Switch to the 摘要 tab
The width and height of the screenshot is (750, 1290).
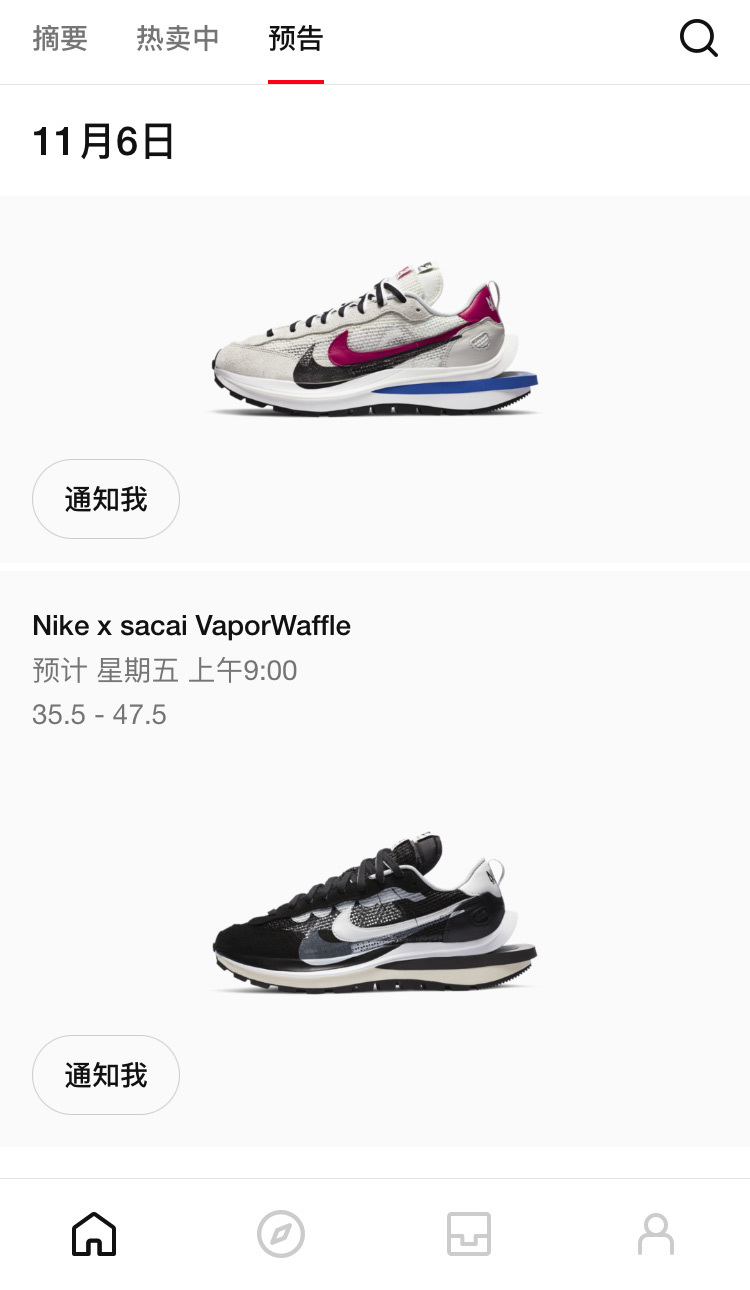[60, 39]
